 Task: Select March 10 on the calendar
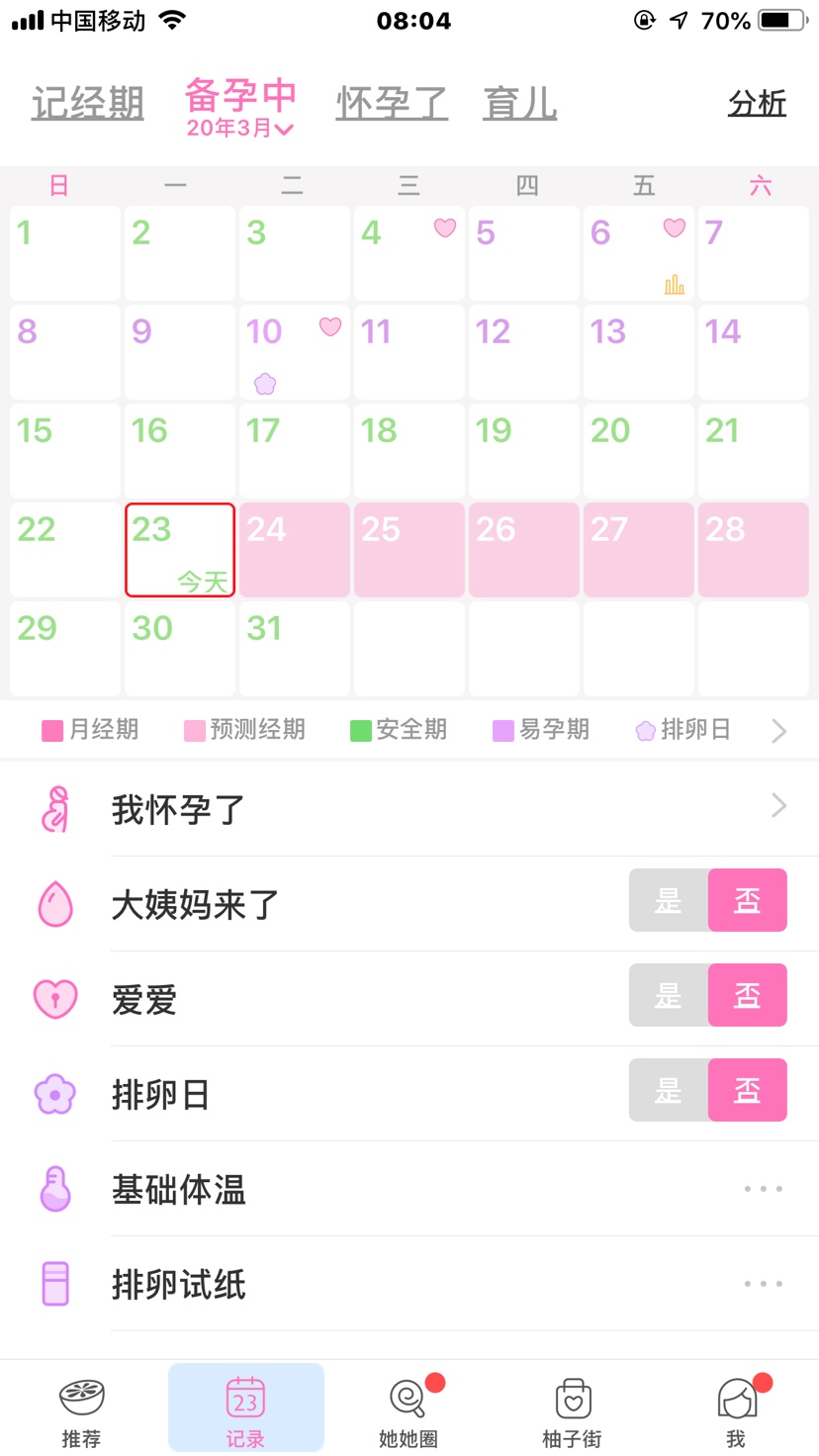294,352
